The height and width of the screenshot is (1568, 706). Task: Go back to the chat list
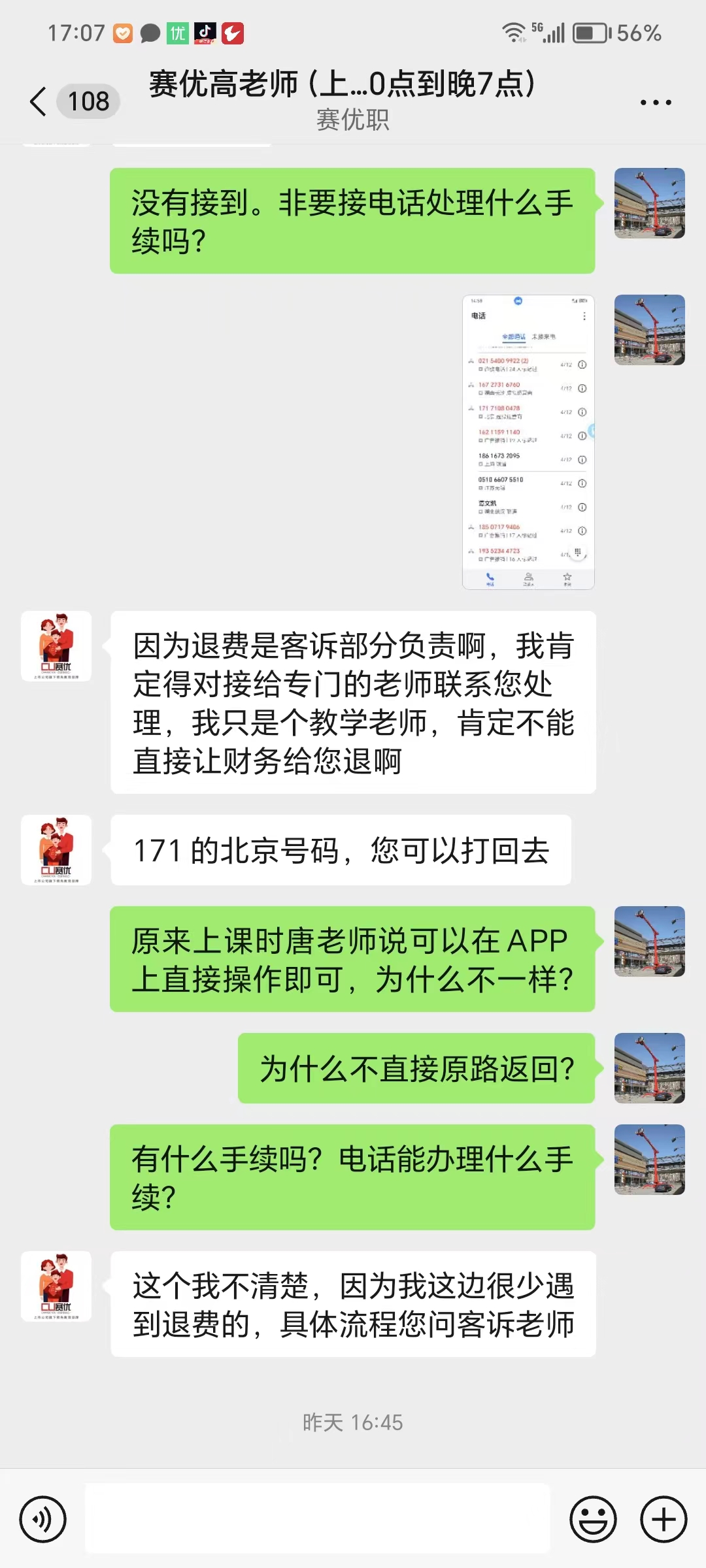tap(39, 101)
